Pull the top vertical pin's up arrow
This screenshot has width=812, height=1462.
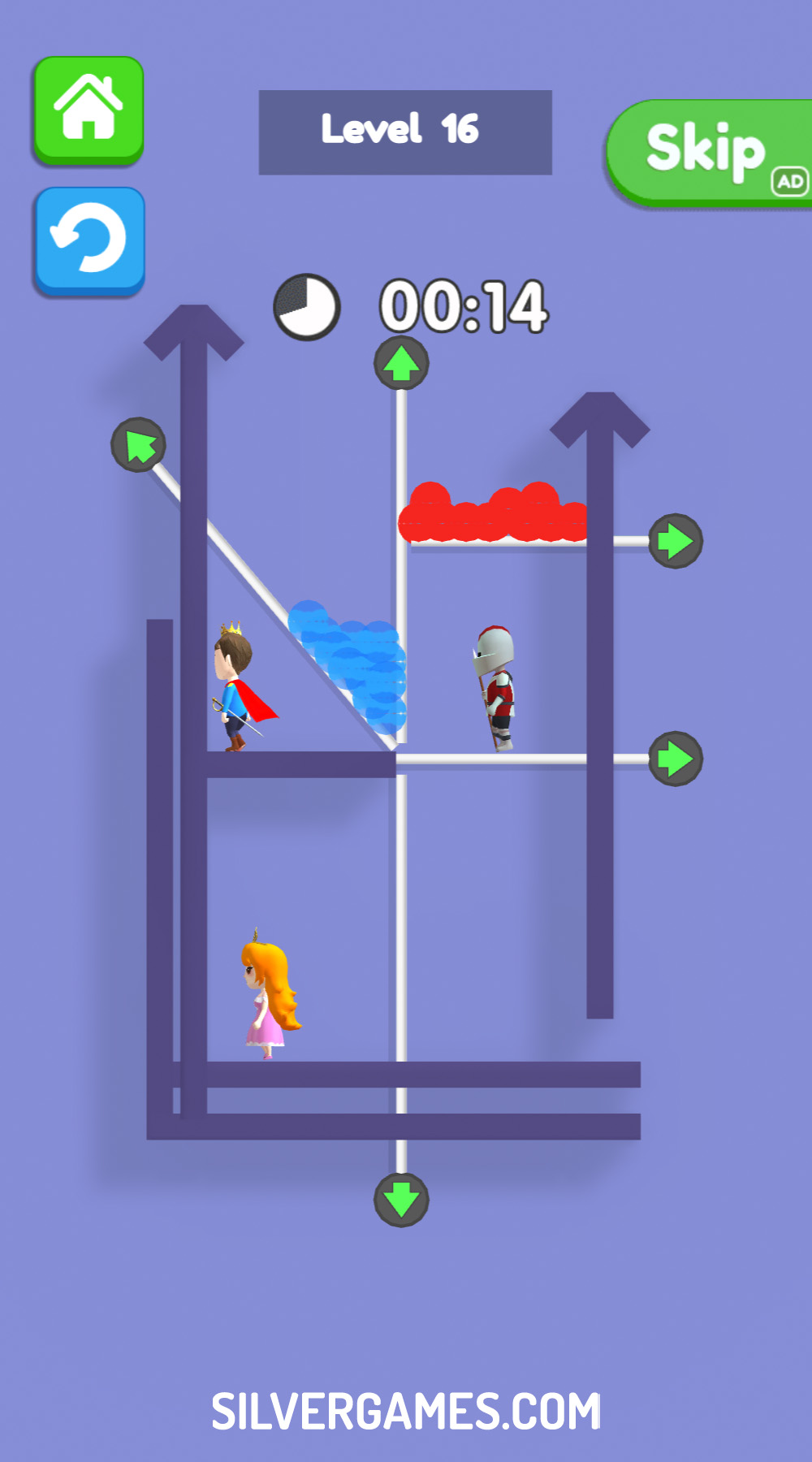[401, 363]
